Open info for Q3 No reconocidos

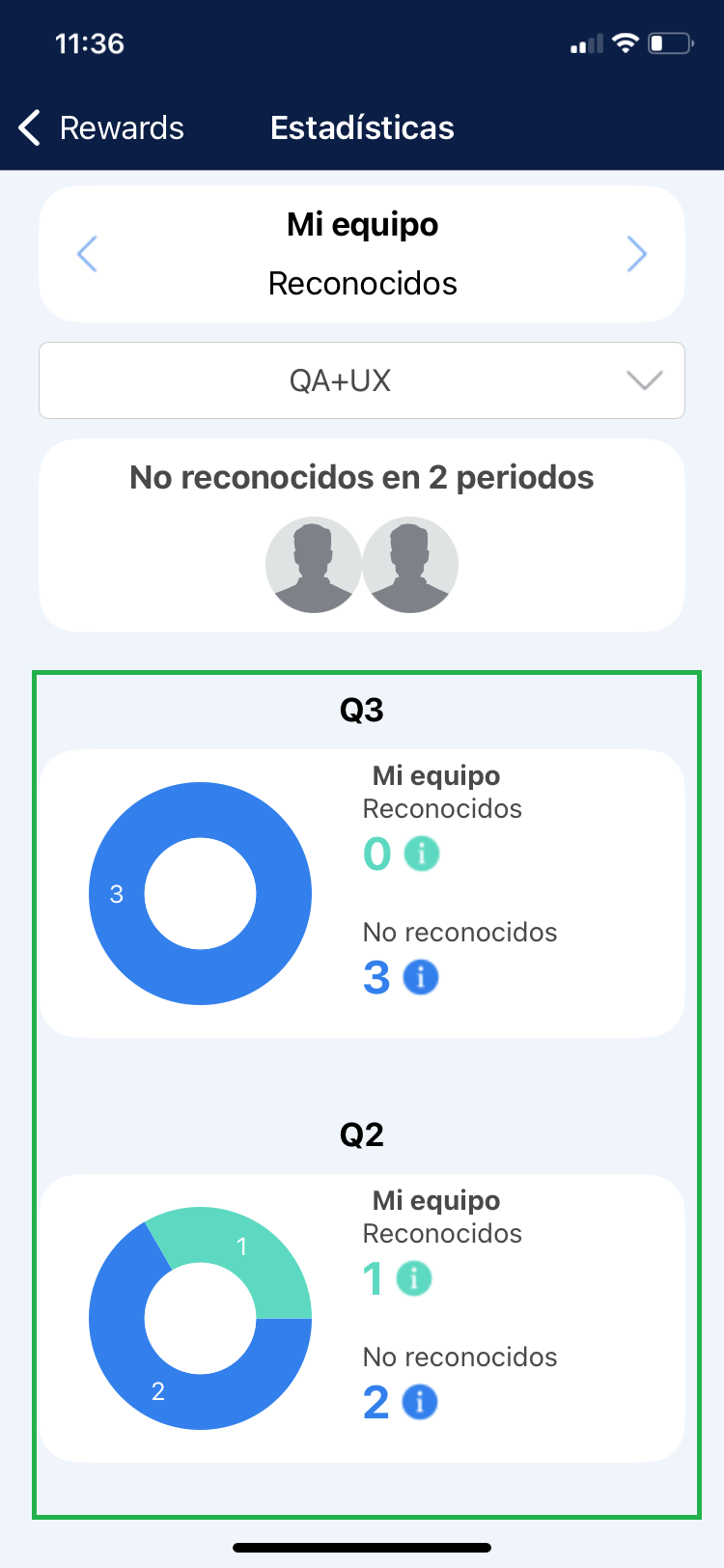[x=420, y=977]
